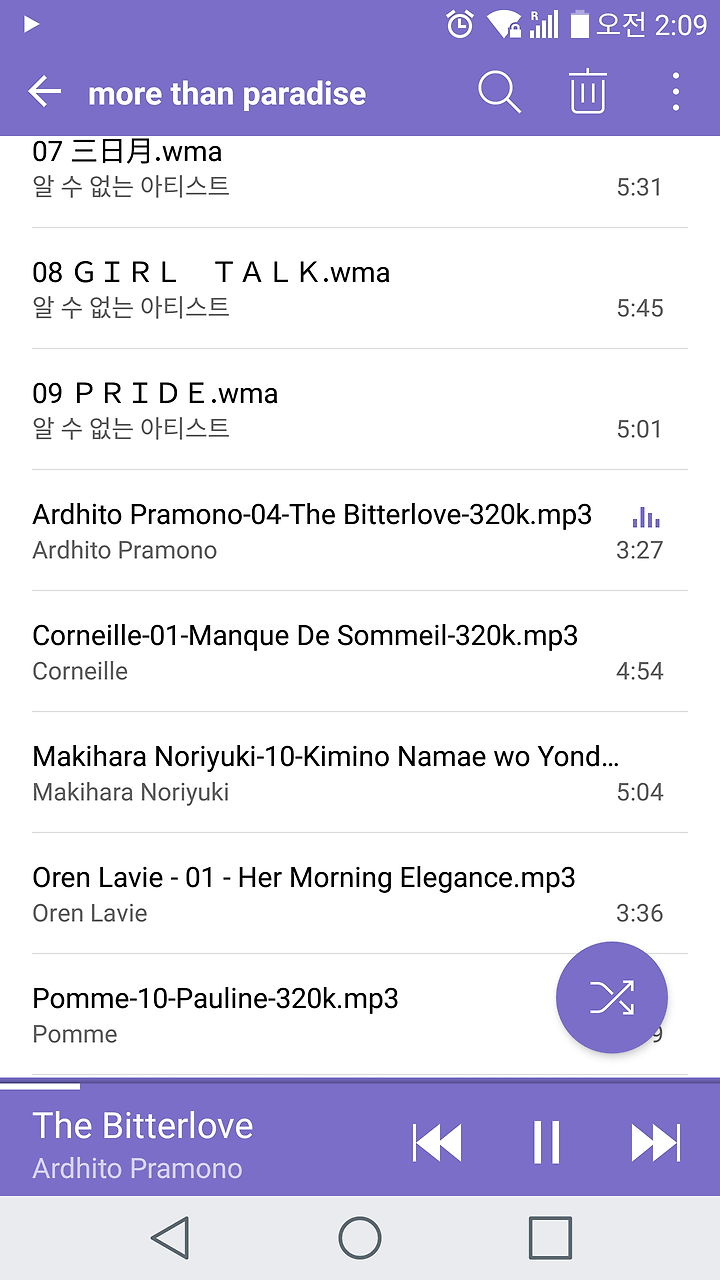Open the overflow menu
Viewport: 720px width, 1280px height.
(676, 92)
